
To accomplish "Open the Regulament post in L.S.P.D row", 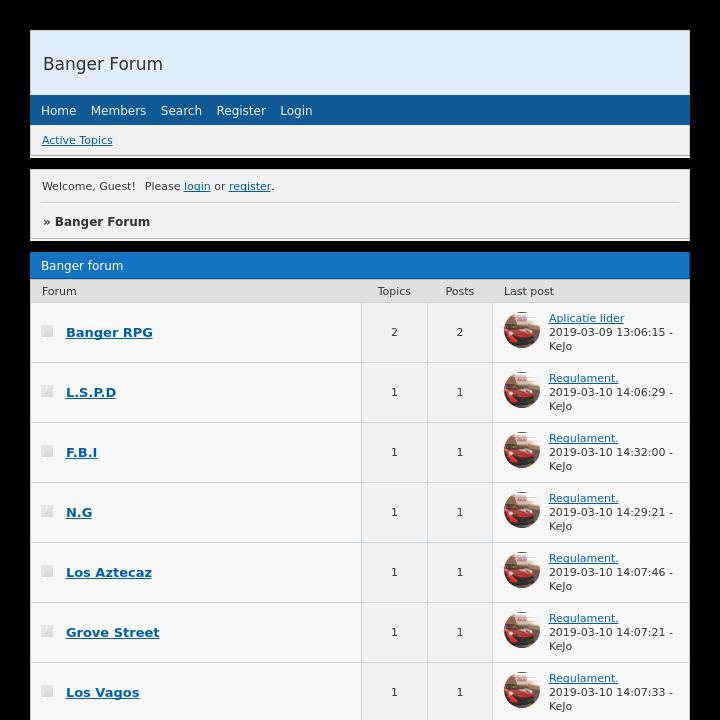I will point(583,378).
